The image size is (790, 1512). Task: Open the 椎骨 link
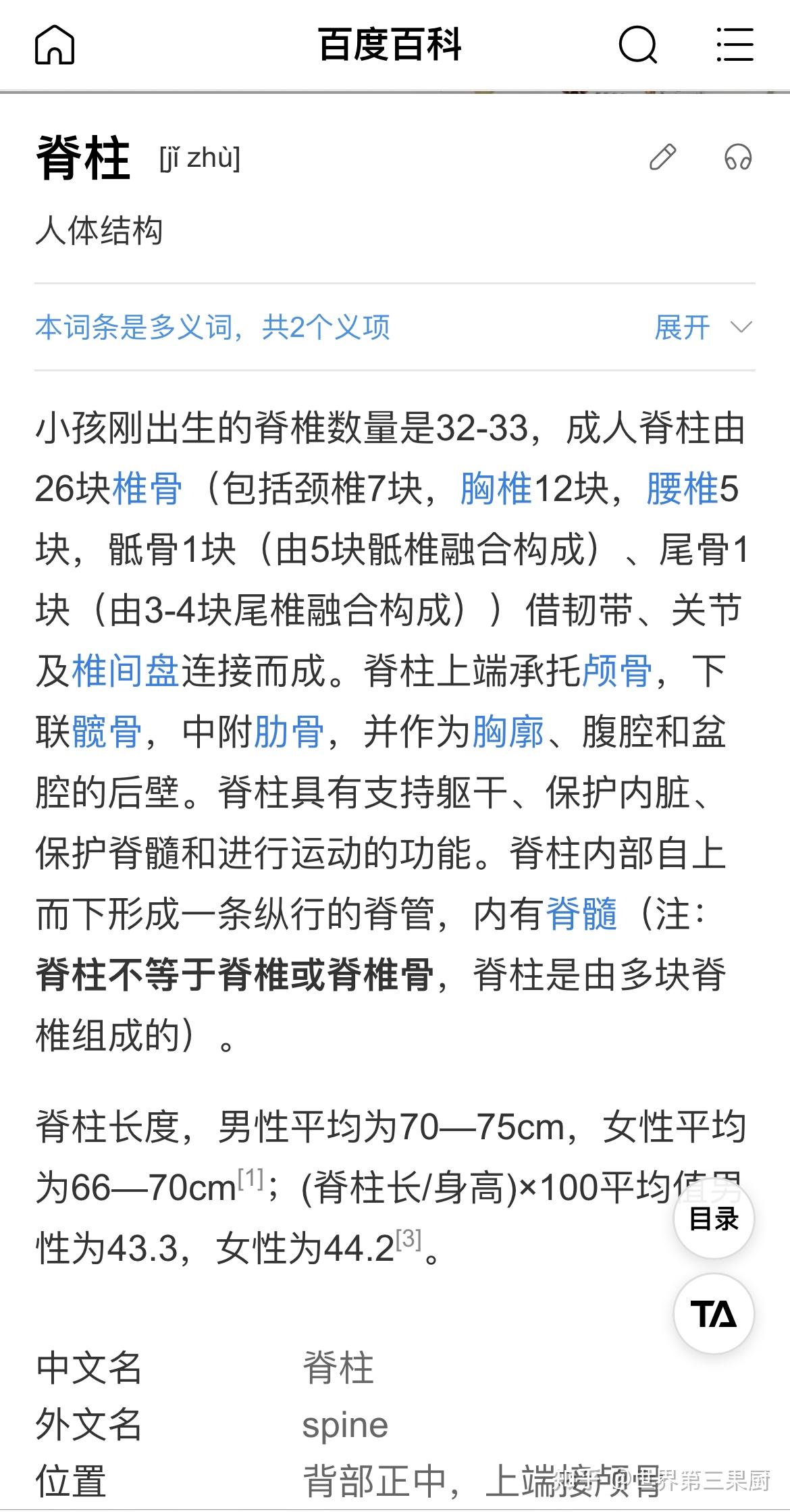(x=147, y=489)
